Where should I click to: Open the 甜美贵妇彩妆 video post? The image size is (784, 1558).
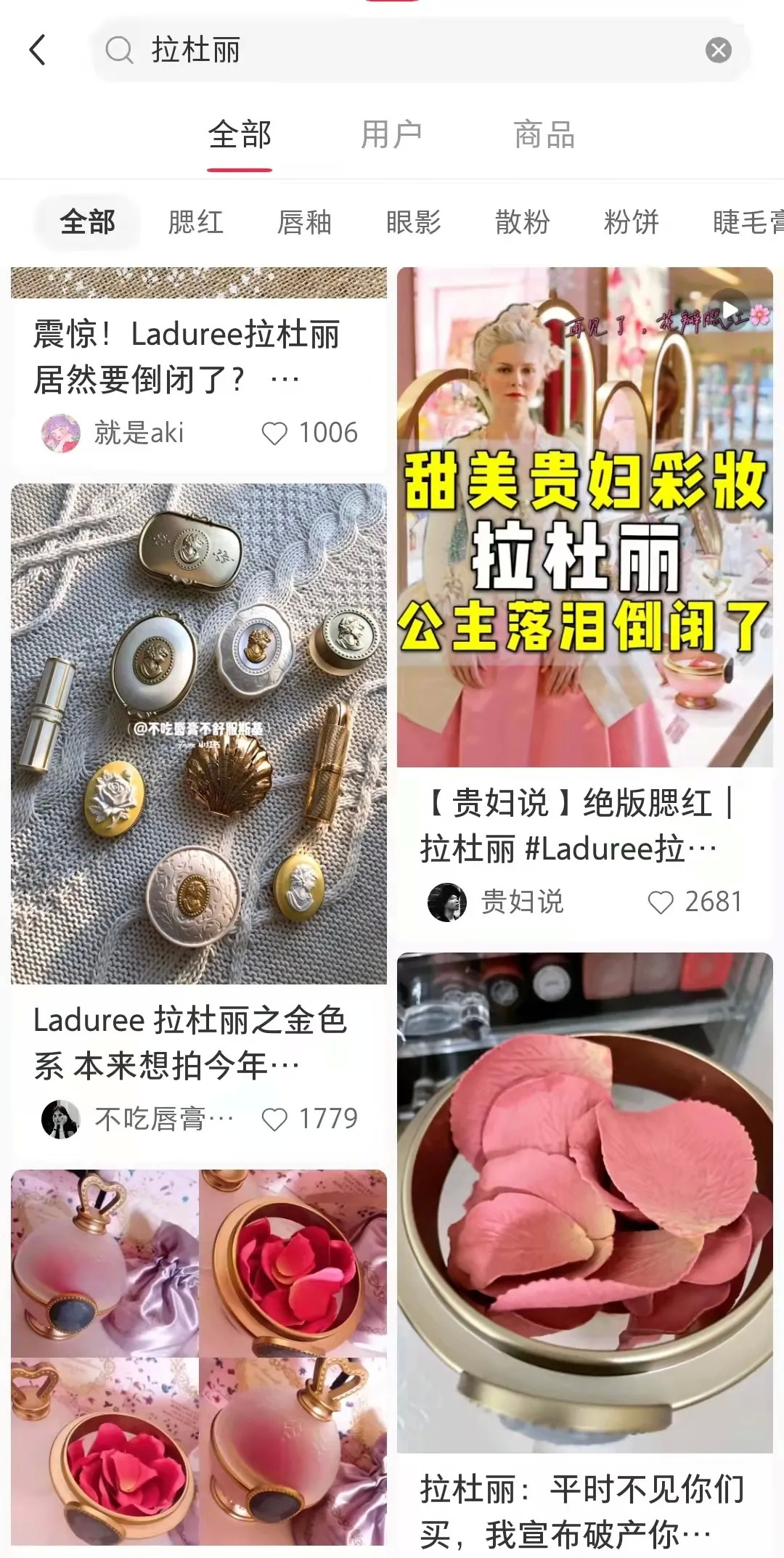(x=584, y=517)
